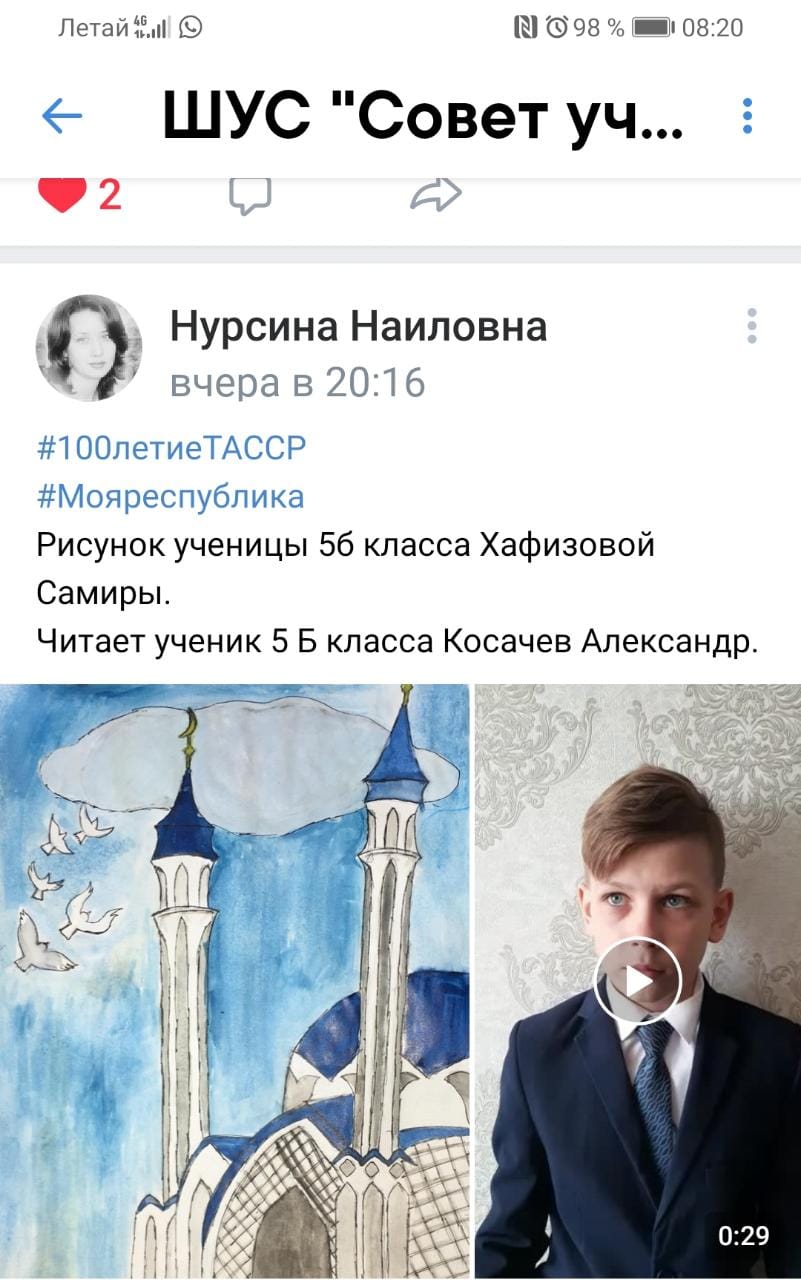The width and height of the screenshot is (801, 1280).
Task: Open comments on the previous post
Action: tap(250, 195)
